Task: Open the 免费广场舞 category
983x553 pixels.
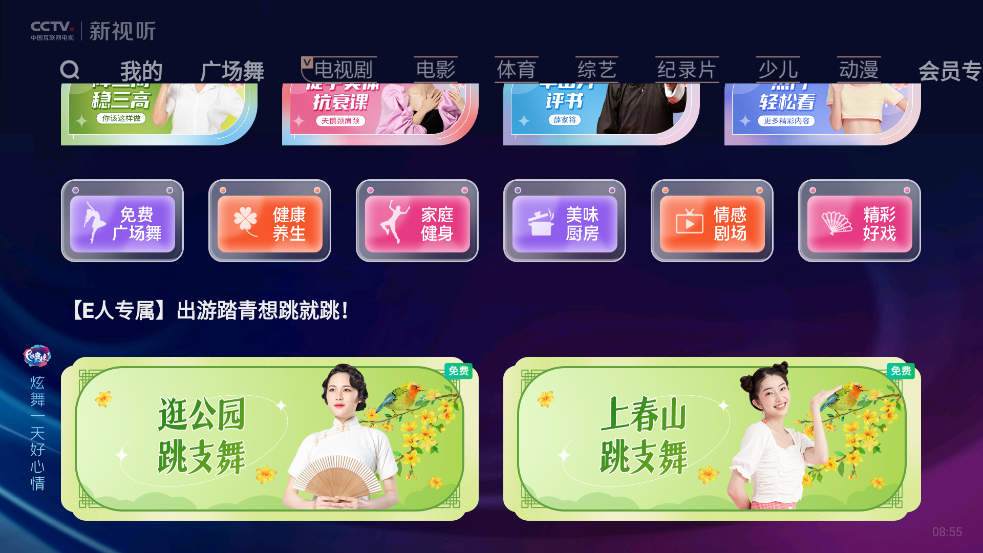Action: coord(122,221)
